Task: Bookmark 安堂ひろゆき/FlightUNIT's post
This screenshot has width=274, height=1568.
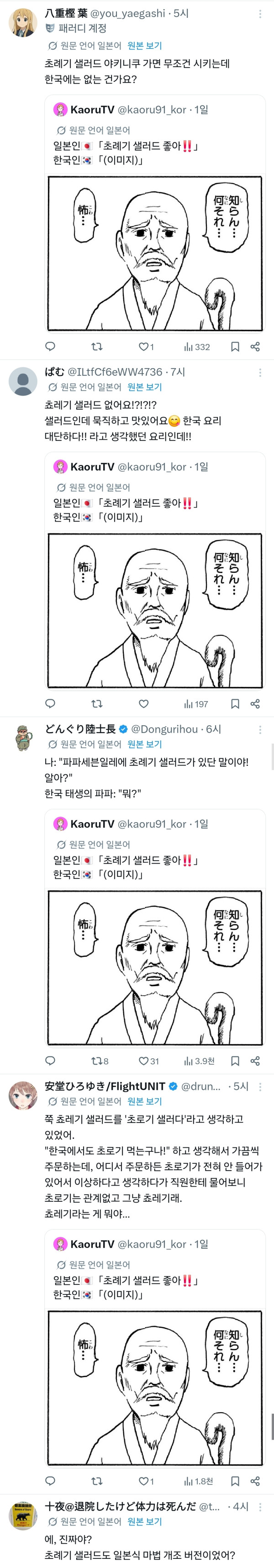Action: tap(235, 1481)
